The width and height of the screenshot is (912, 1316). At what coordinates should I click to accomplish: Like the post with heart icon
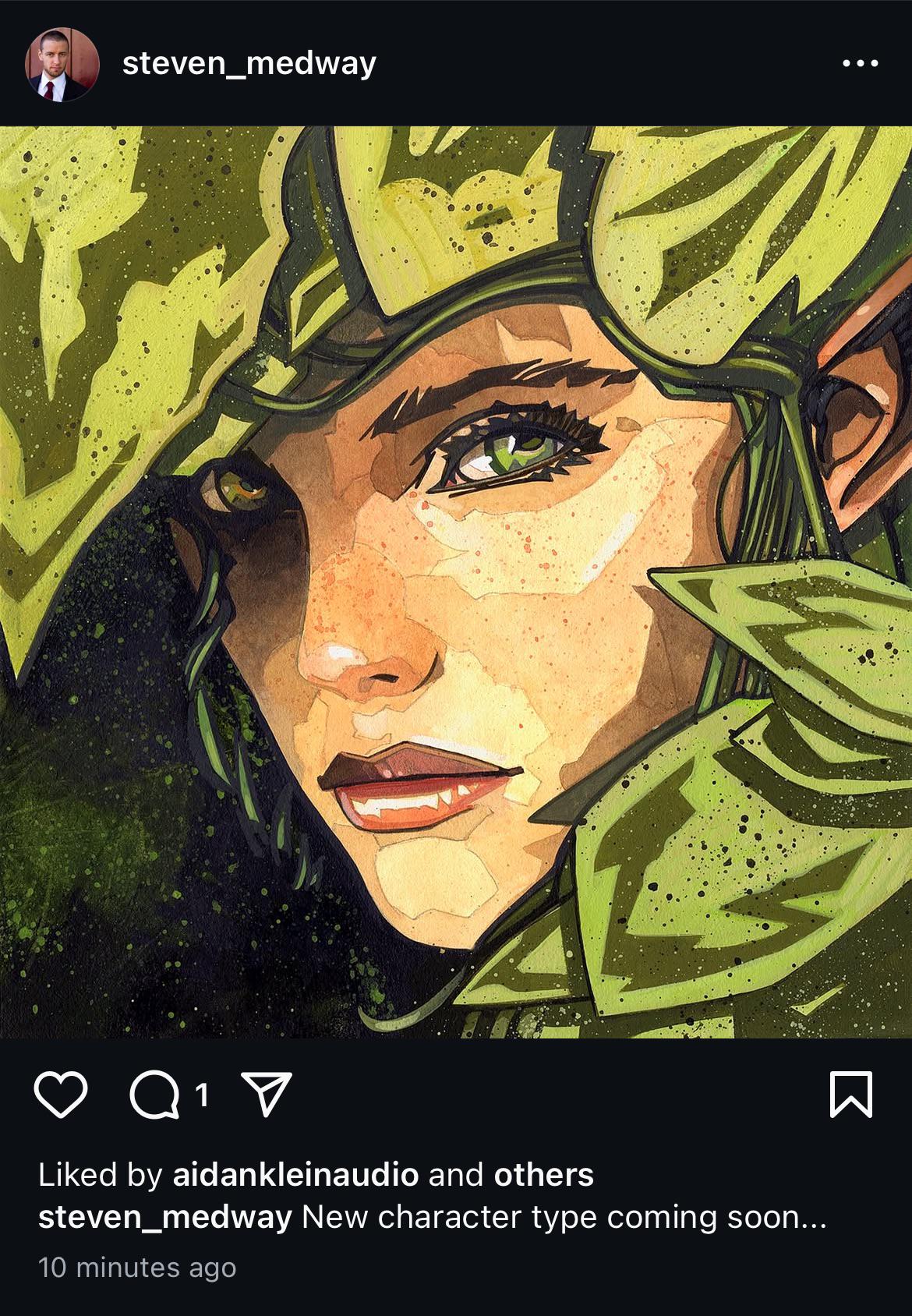(61, 1095)
